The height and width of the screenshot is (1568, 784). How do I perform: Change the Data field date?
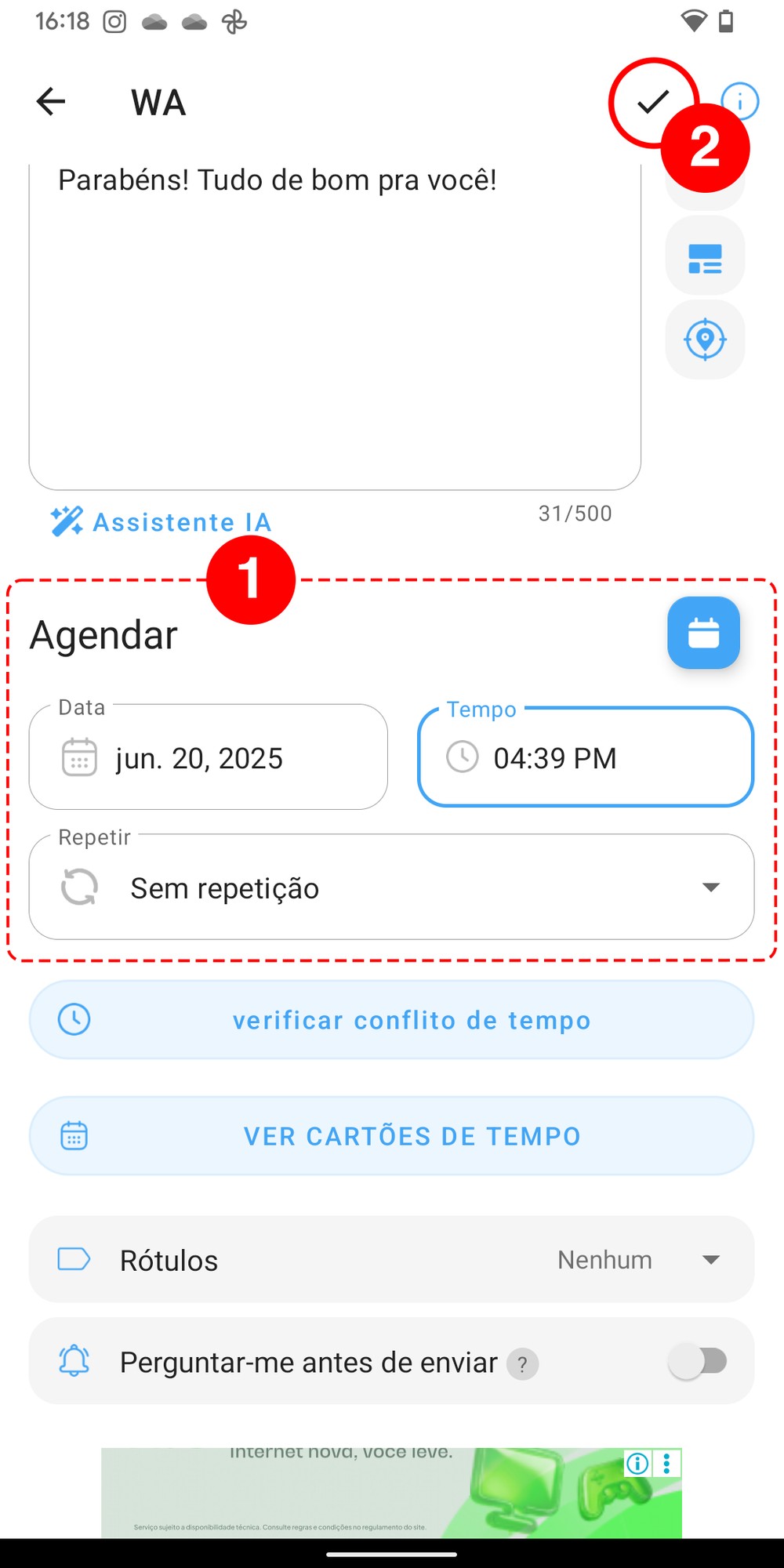click(x=209, y=758)
